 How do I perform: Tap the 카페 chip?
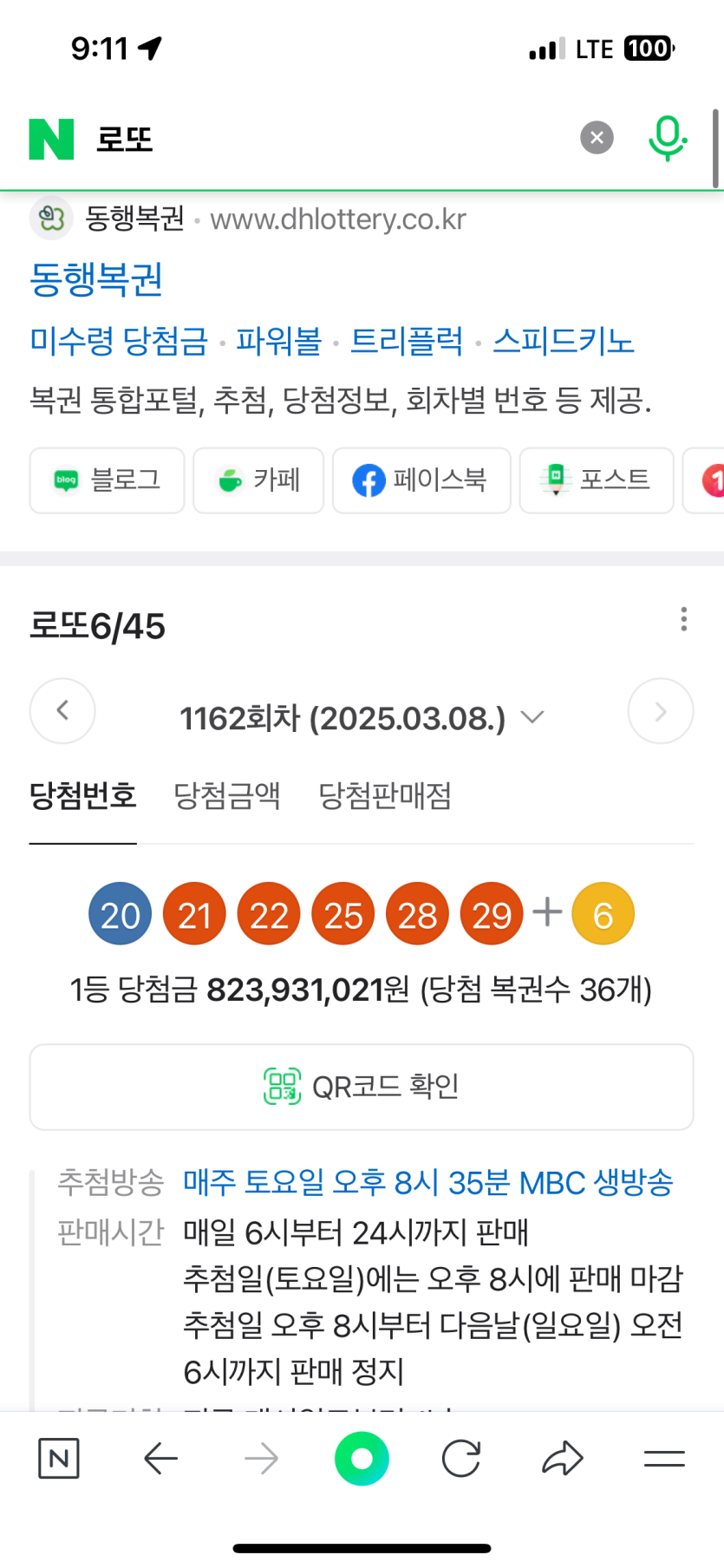coord(258,480)
